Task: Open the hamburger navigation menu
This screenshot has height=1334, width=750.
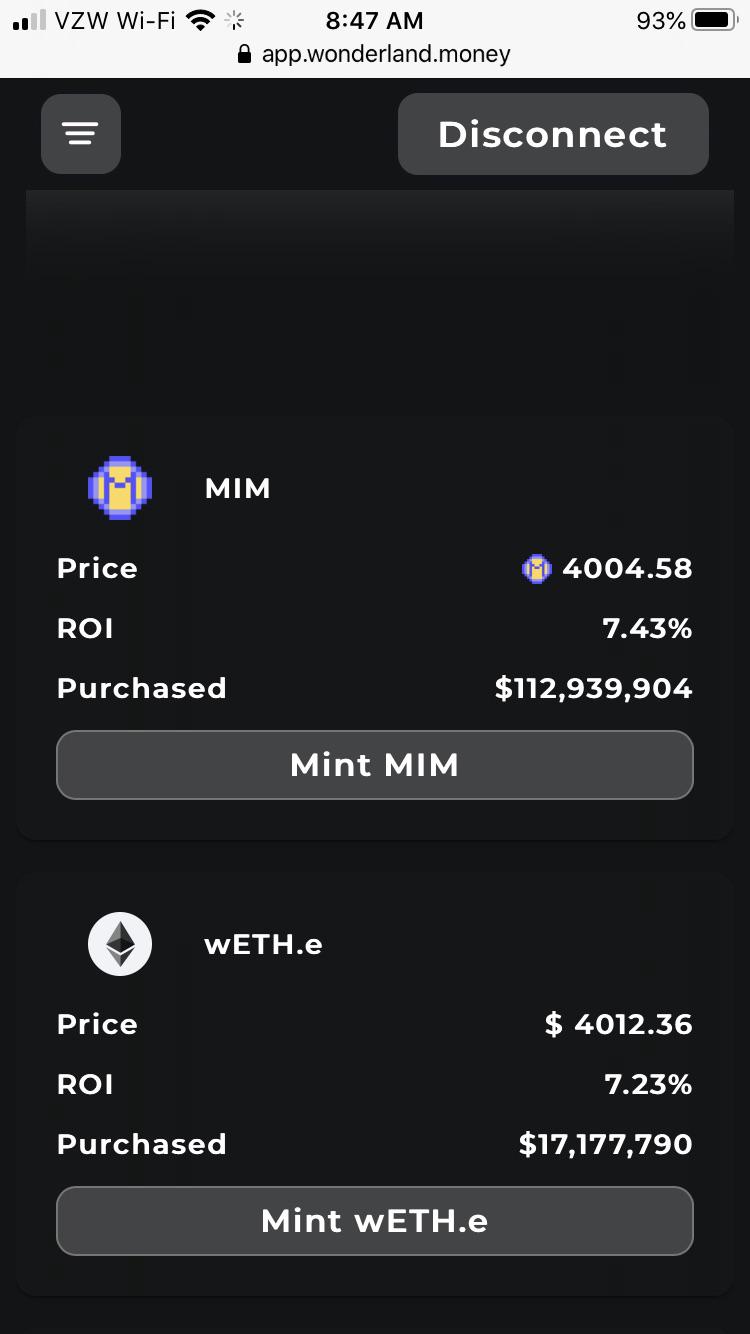Action: click(x=80, y=133)
